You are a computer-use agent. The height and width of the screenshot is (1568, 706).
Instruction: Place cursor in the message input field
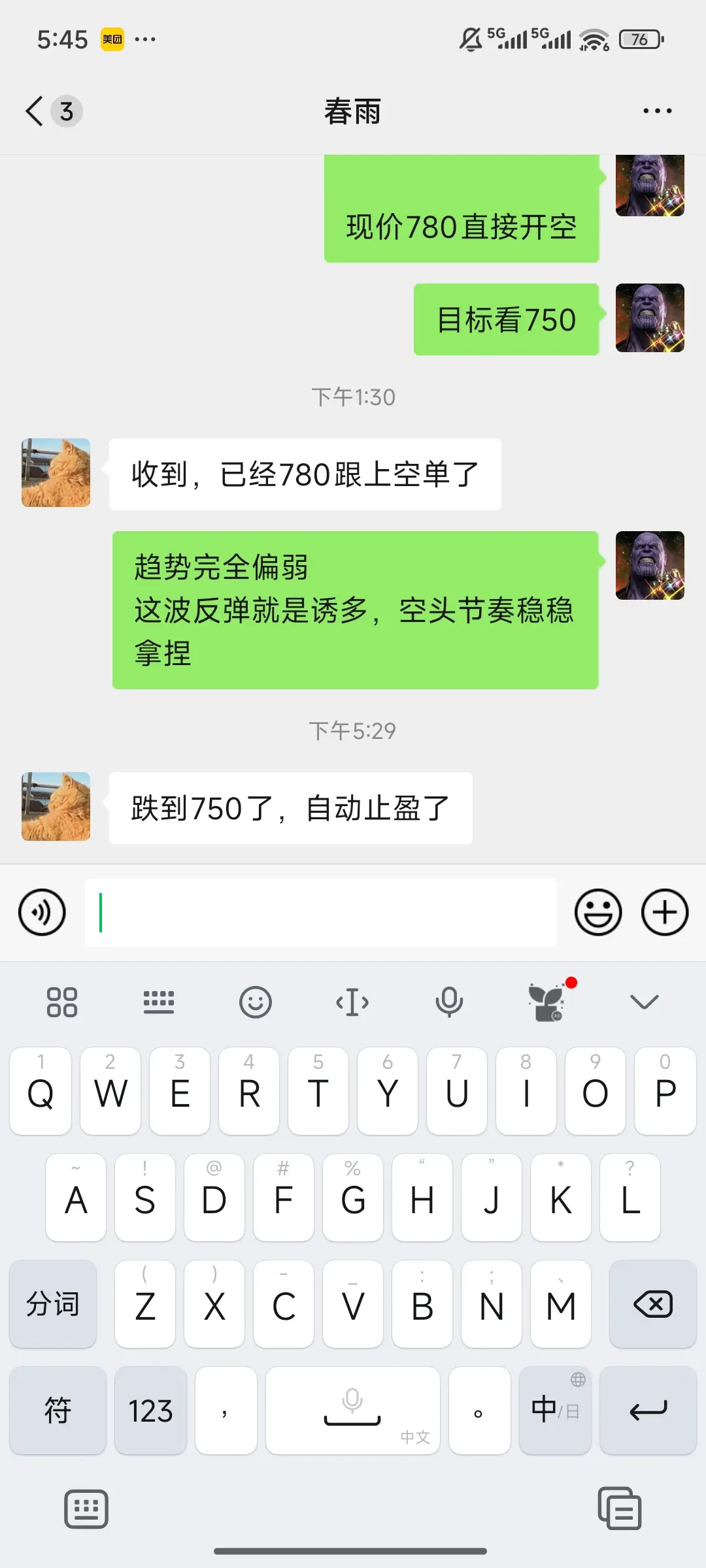pyautogui.click(x=320, y=913)
